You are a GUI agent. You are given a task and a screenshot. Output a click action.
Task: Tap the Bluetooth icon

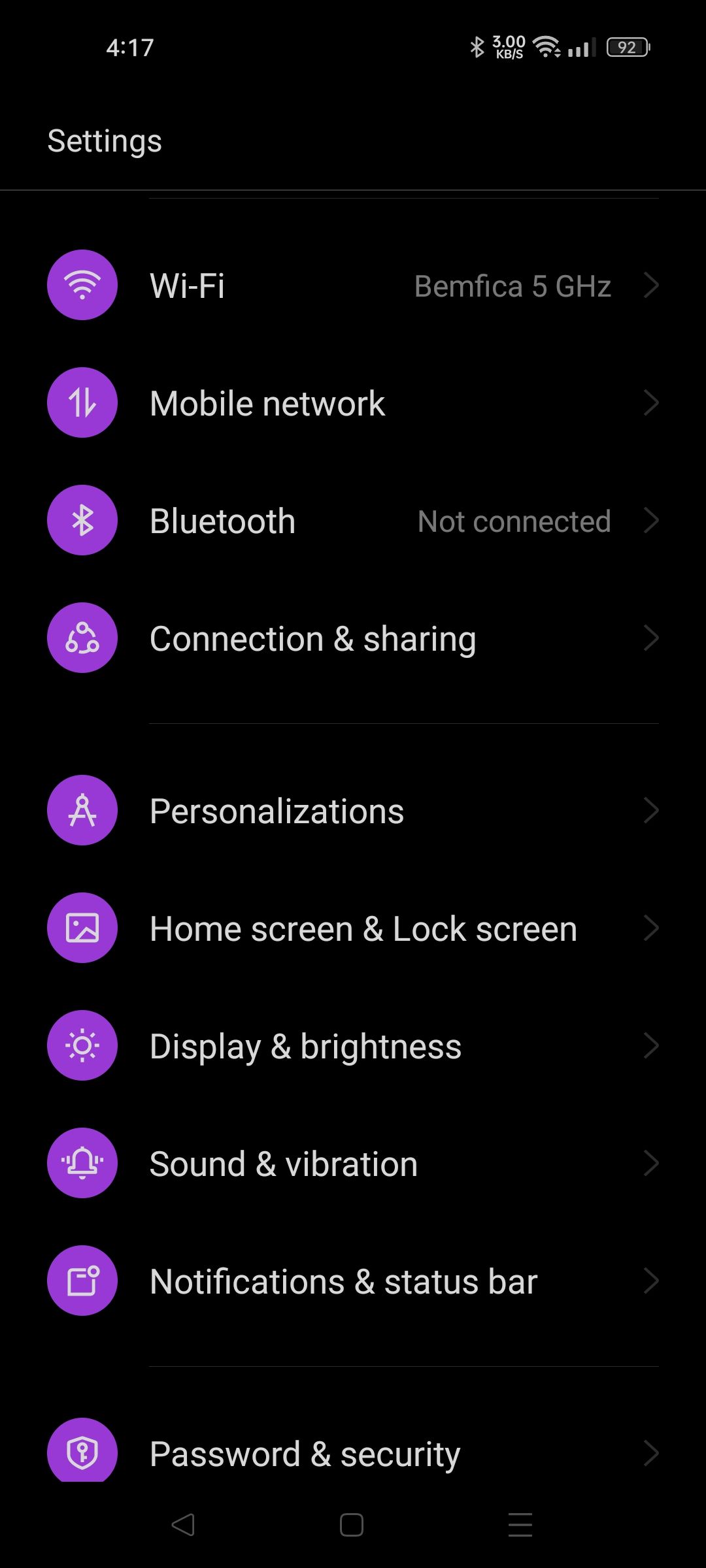point(82,520)
